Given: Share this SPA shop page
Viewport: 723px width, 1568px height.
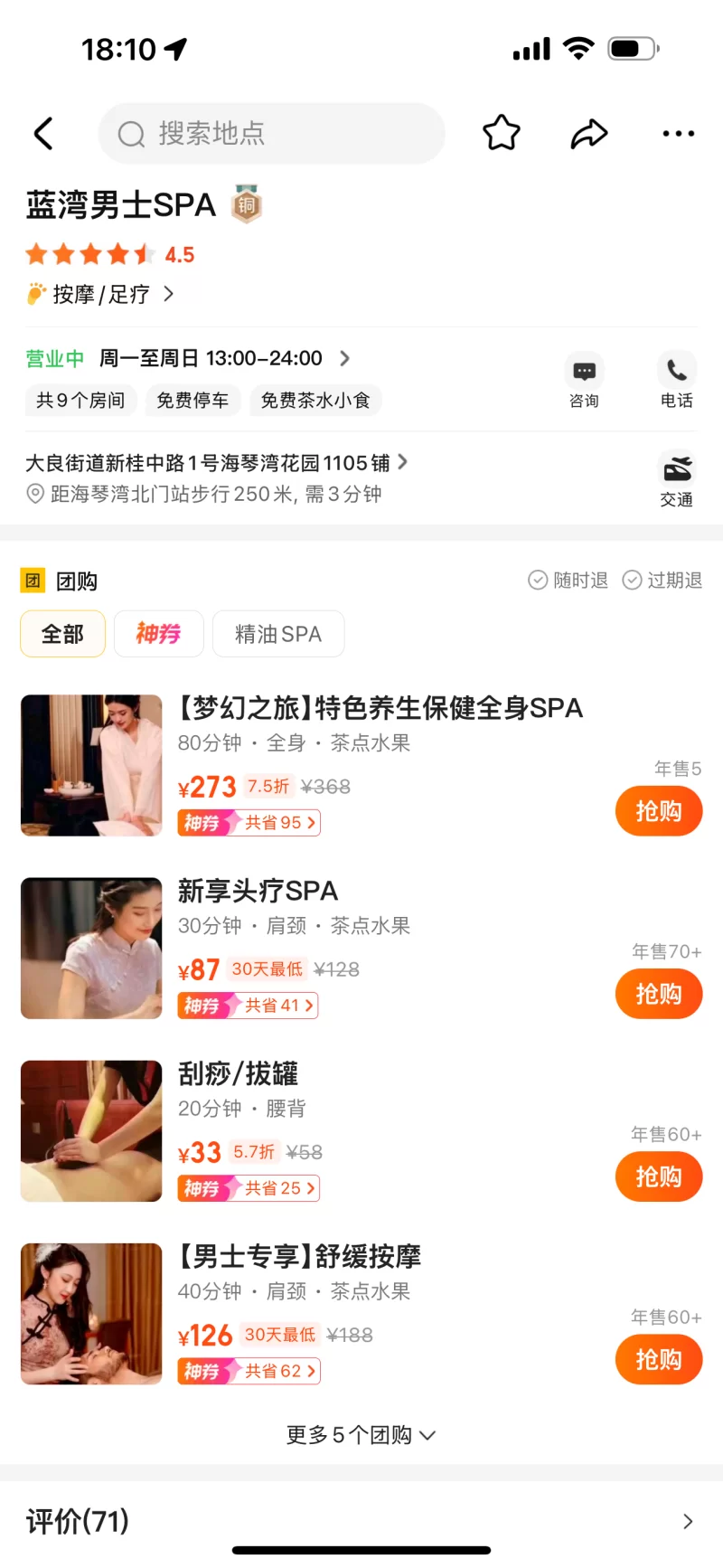Looking at the screenshot, I should pyautogui.click(x=589, y=134).
